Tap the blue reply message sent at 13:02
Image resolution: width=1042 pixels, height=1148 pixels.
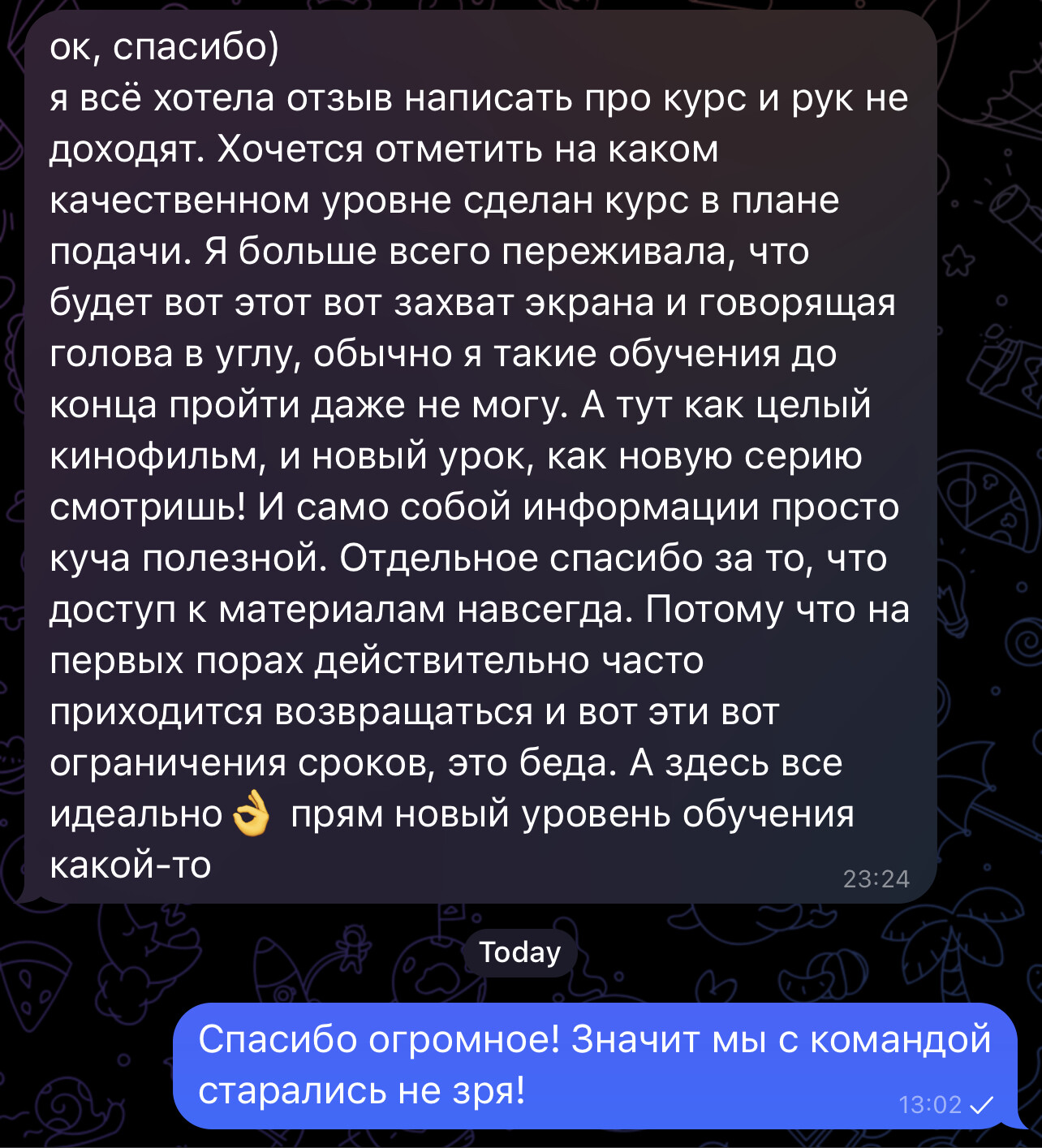(x=594, y=1065)
